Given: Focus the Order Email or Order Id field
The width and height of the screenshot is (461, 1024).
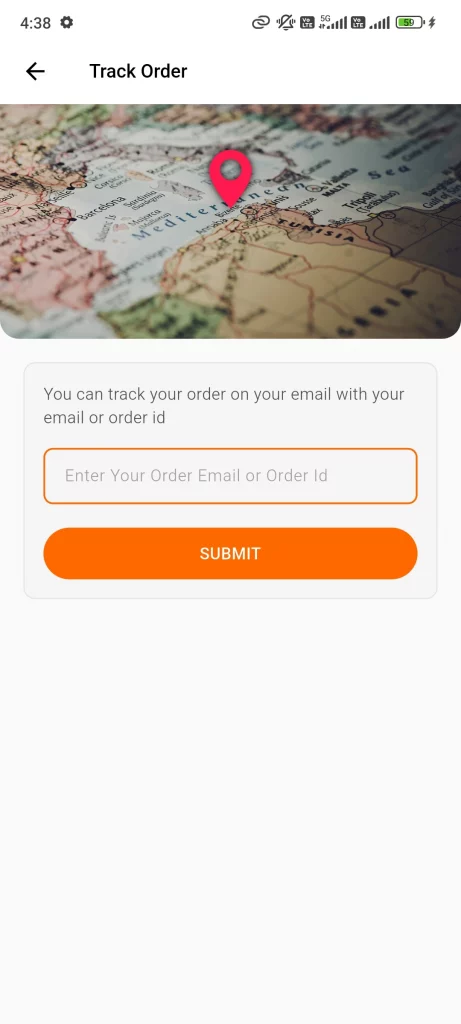Looking at the screenshot, I should (230, 475).
